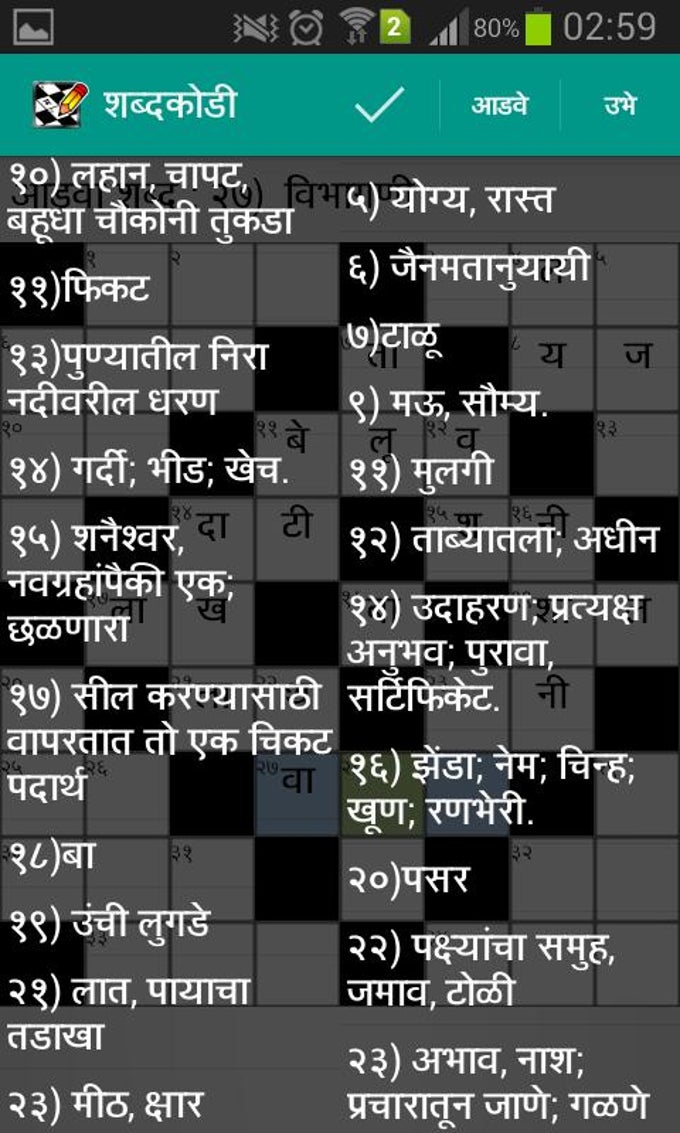Viewport: 680px width, 1133px height.
Task: Switch to उभे down clues
Action: pos(620,105)
